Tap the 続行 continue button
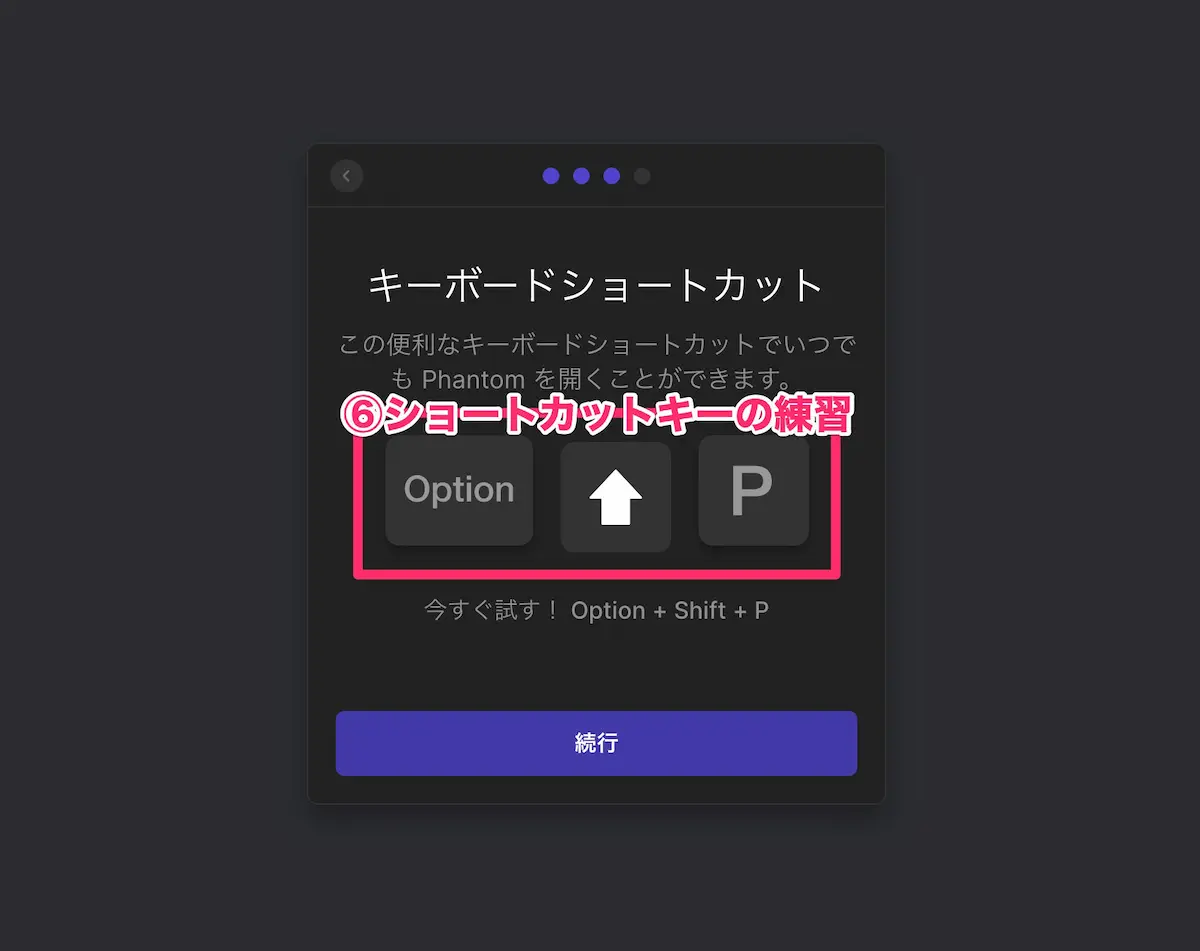 click(x=596, y=743)
